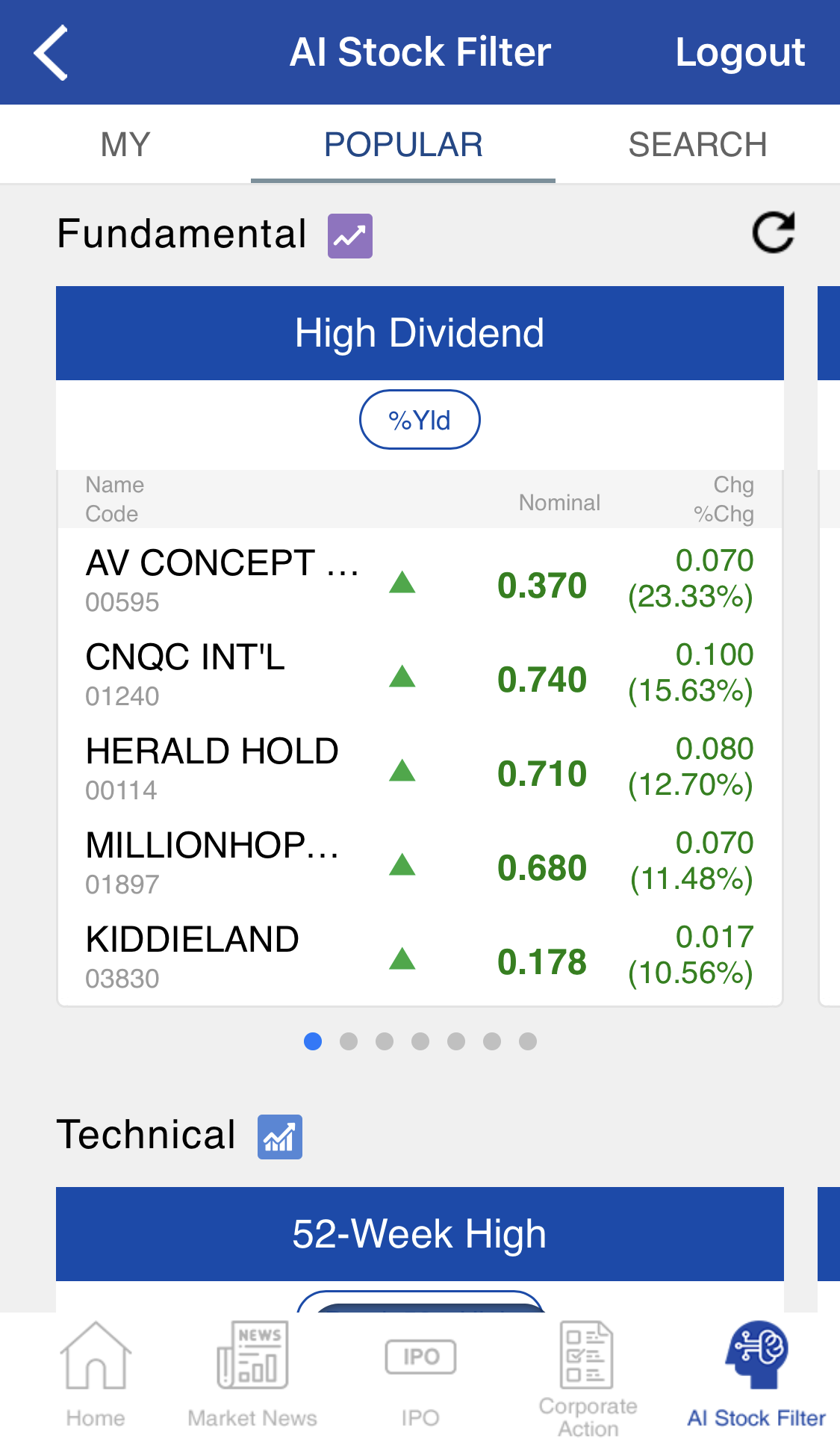Switch to the SEARCH tab
This screenshot has width=840, height=1447.
[x=697, y=144]
